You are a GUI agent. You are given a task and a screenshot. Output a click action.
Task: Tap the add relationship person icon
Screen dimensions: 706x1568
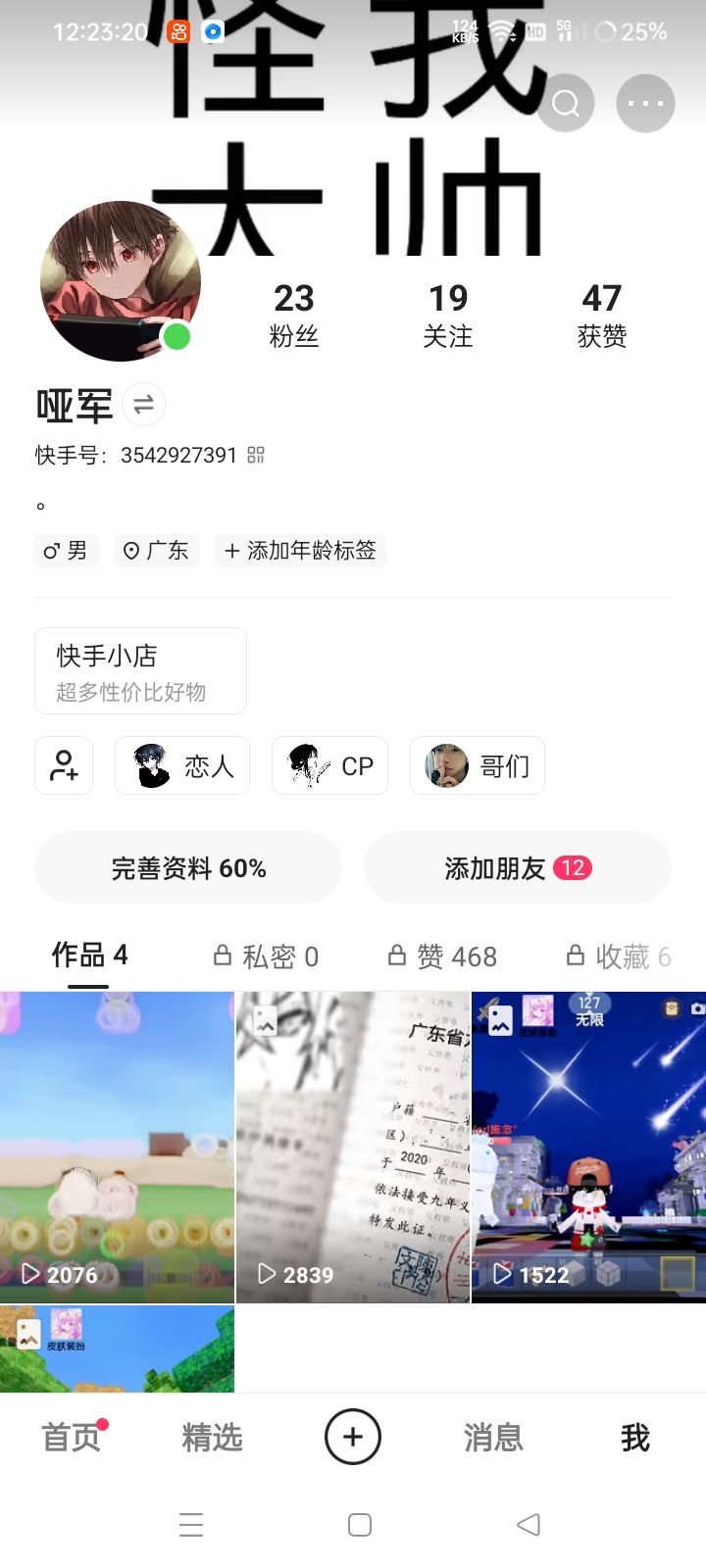click(x=64, y=765)
